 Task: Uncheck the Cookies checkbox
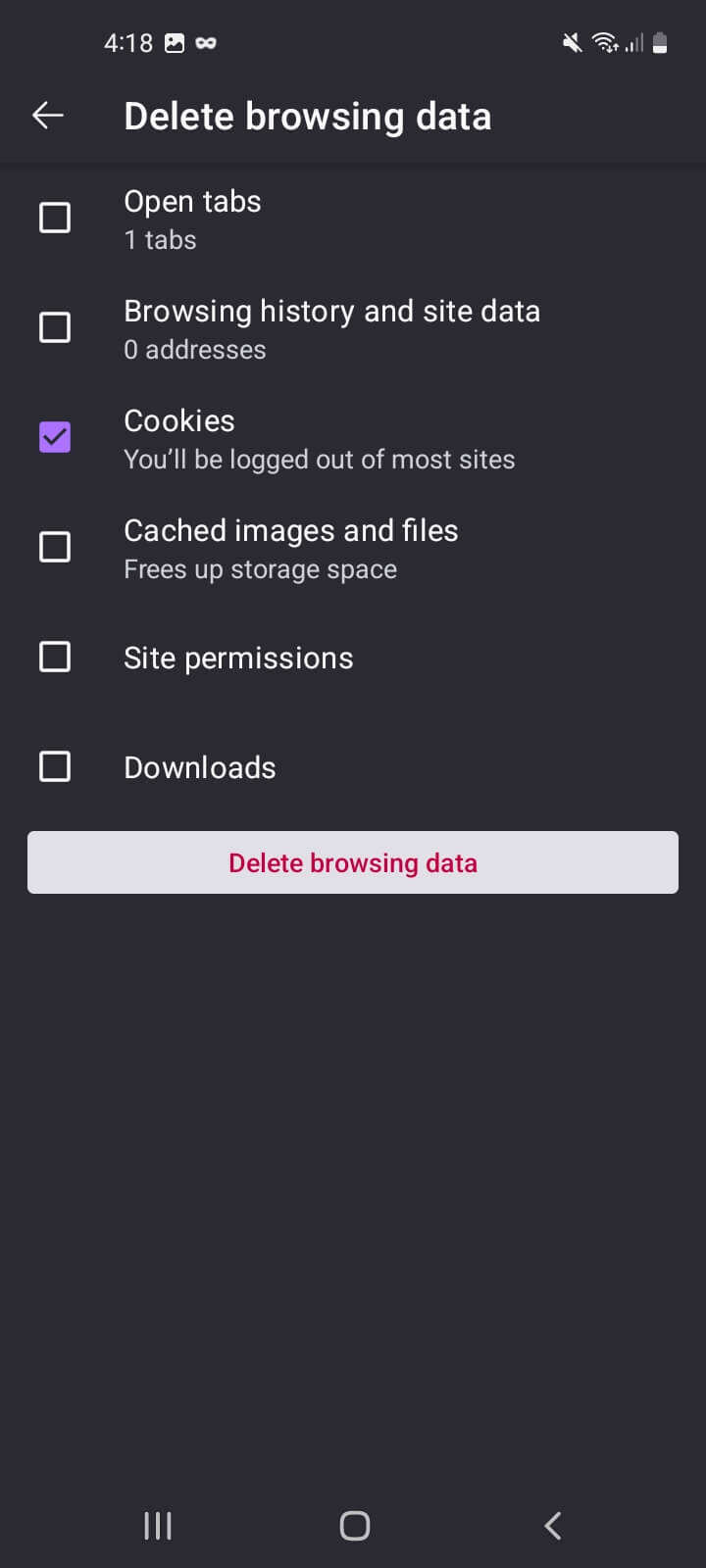pos(55,437)
